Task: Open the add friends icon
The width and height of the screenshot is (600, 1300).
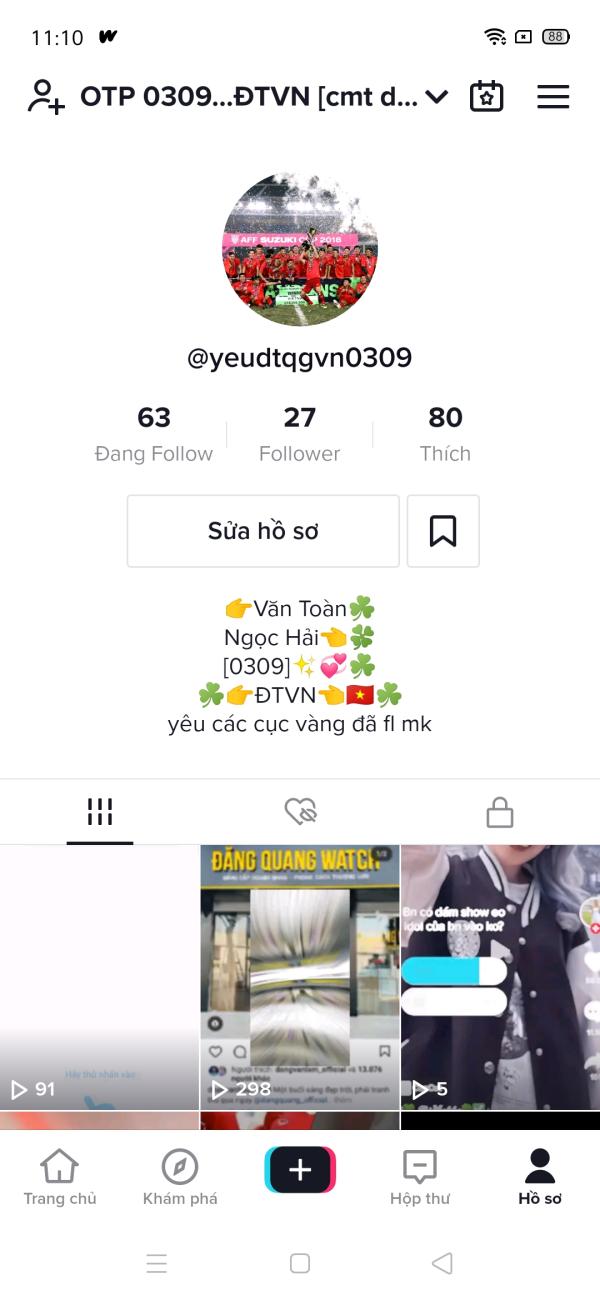Action: tap(46, 97)
